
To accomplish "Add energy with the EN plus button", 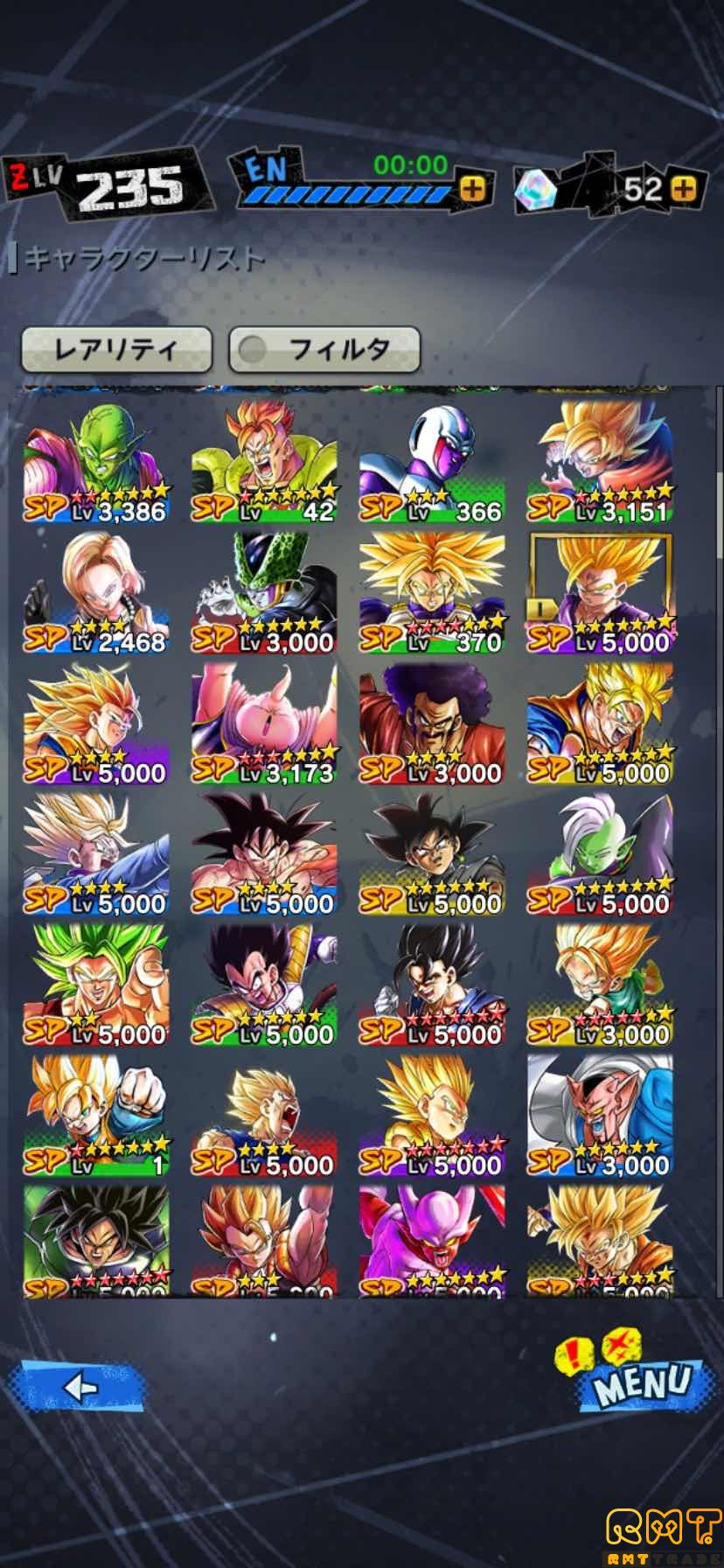I will 472,188.
